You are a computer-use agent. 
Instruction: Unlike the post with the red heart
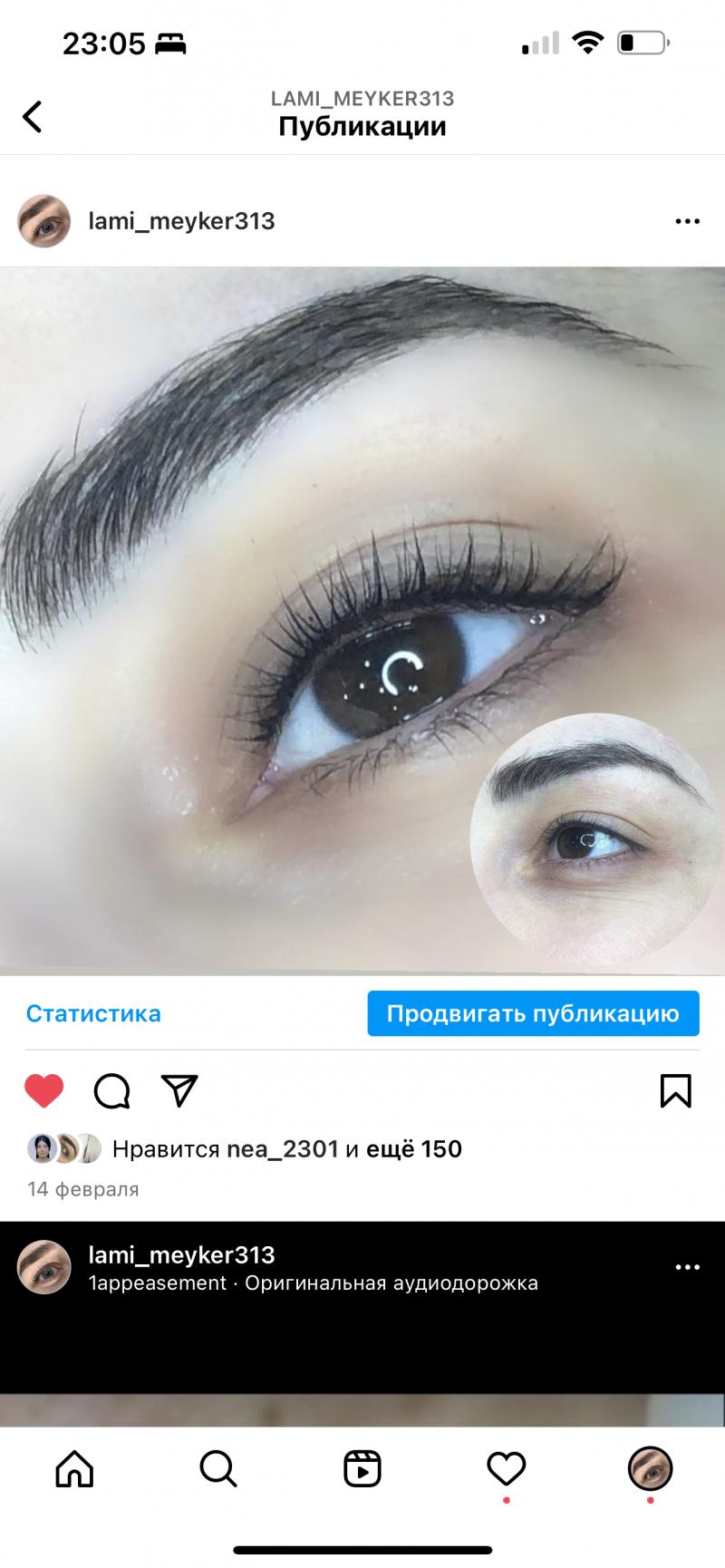[43, 1091]
